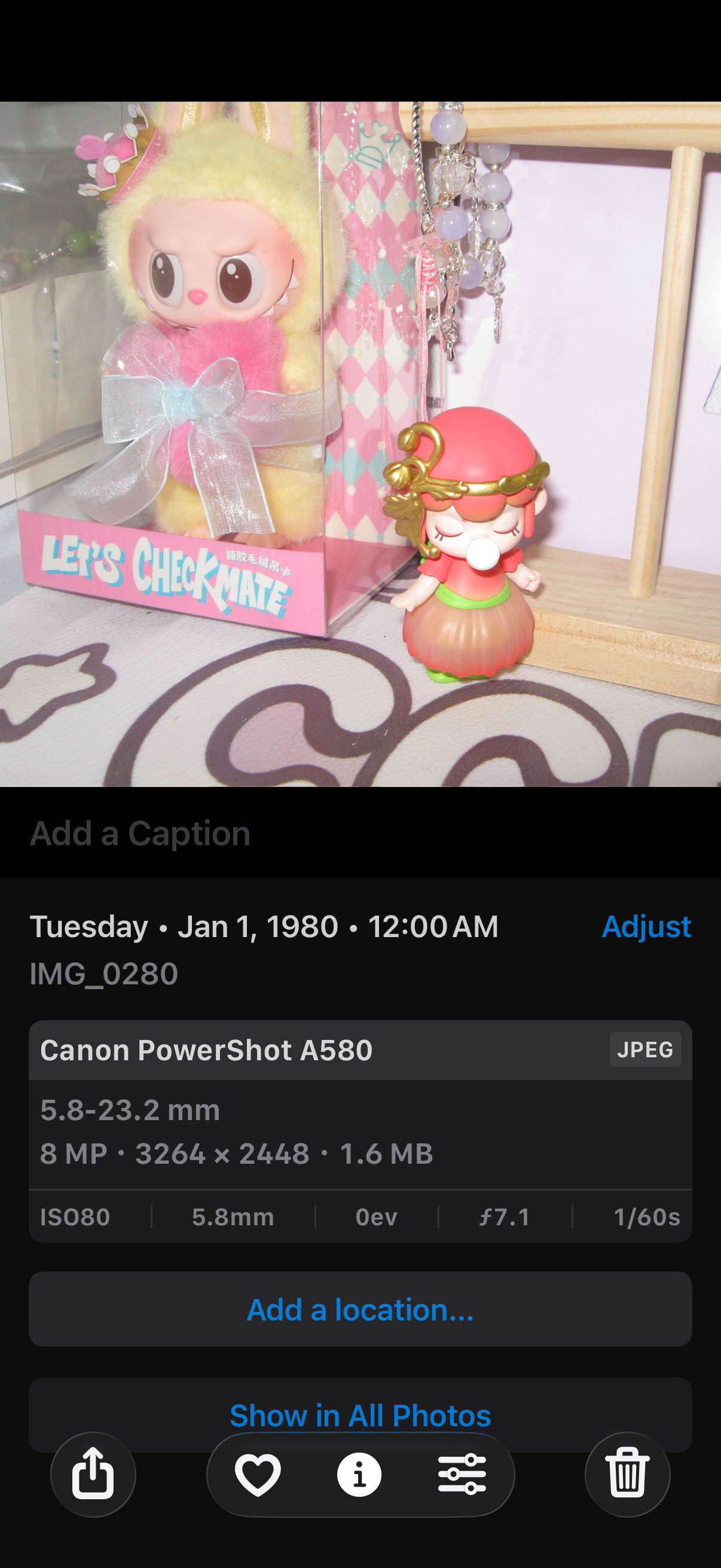Open the toy photo full screen

[x=360, y=444]
